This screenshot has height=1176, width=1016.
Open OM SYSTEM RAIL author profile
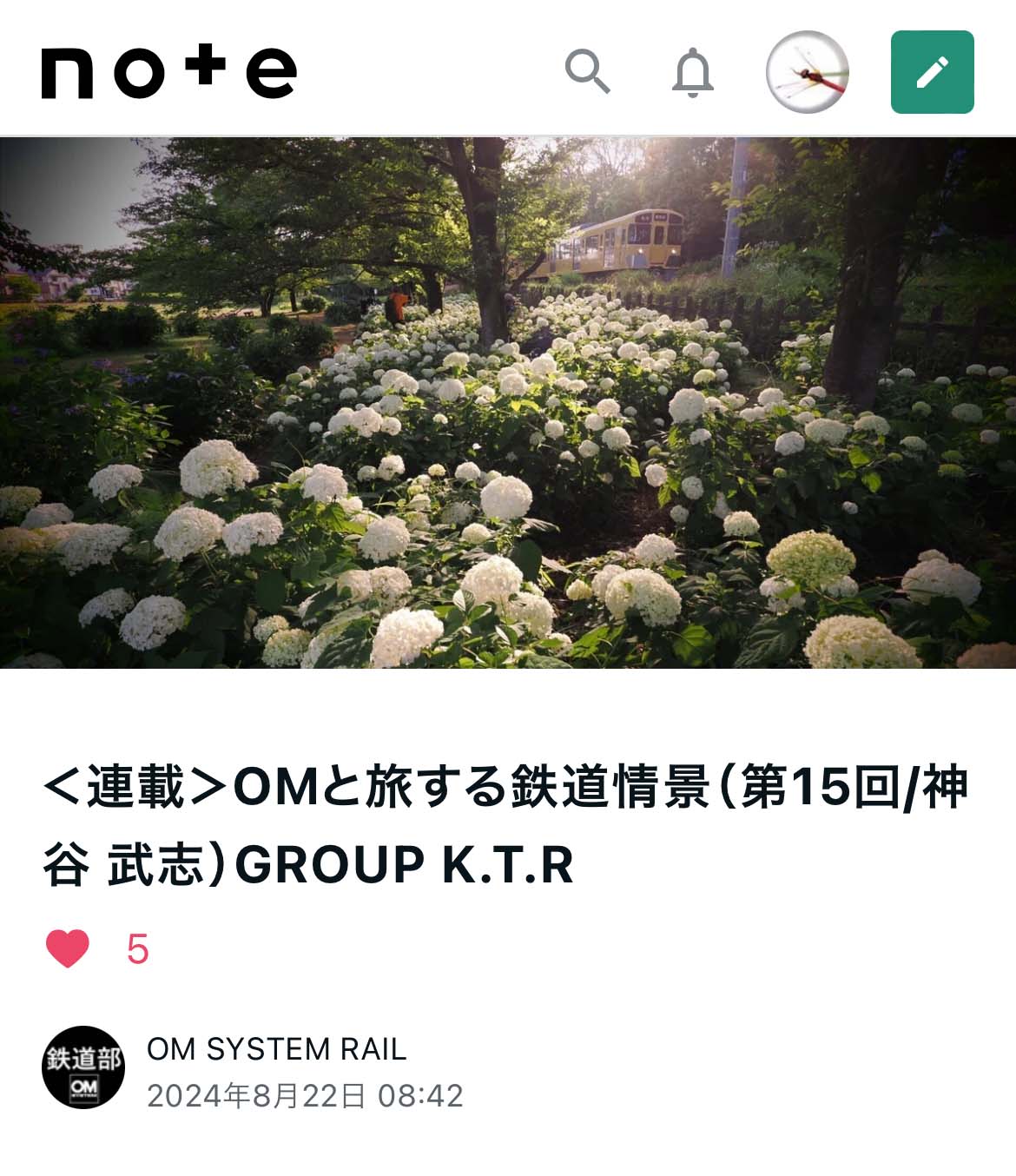276,1049
